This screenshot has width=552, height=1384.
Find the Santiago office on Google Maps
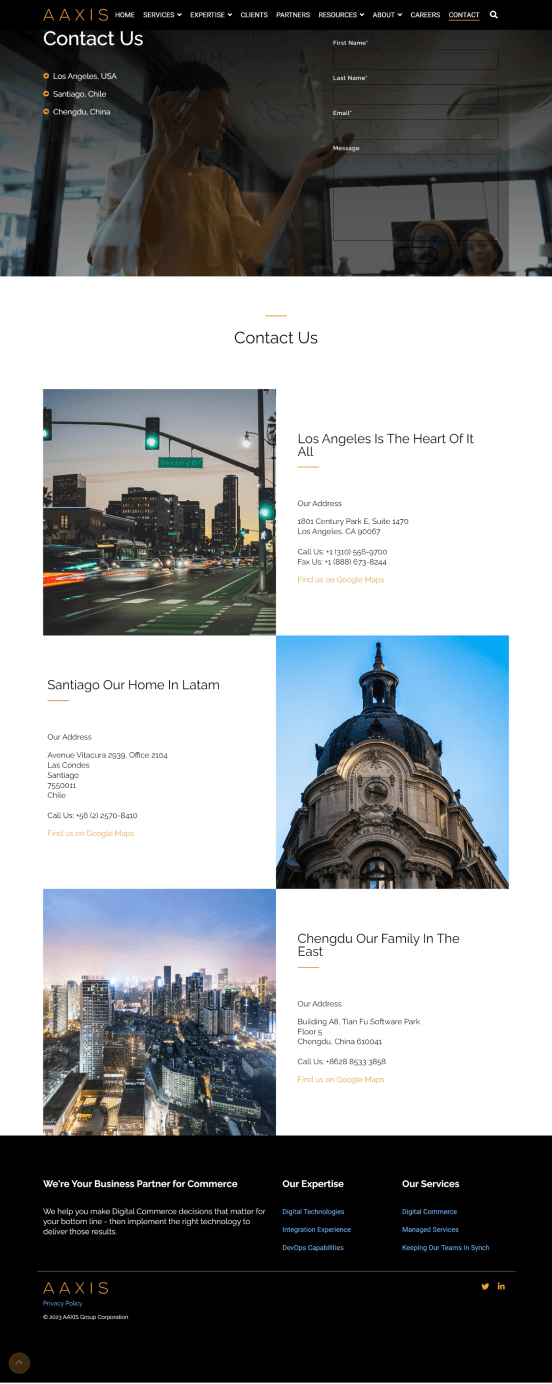tap(91, 833)
